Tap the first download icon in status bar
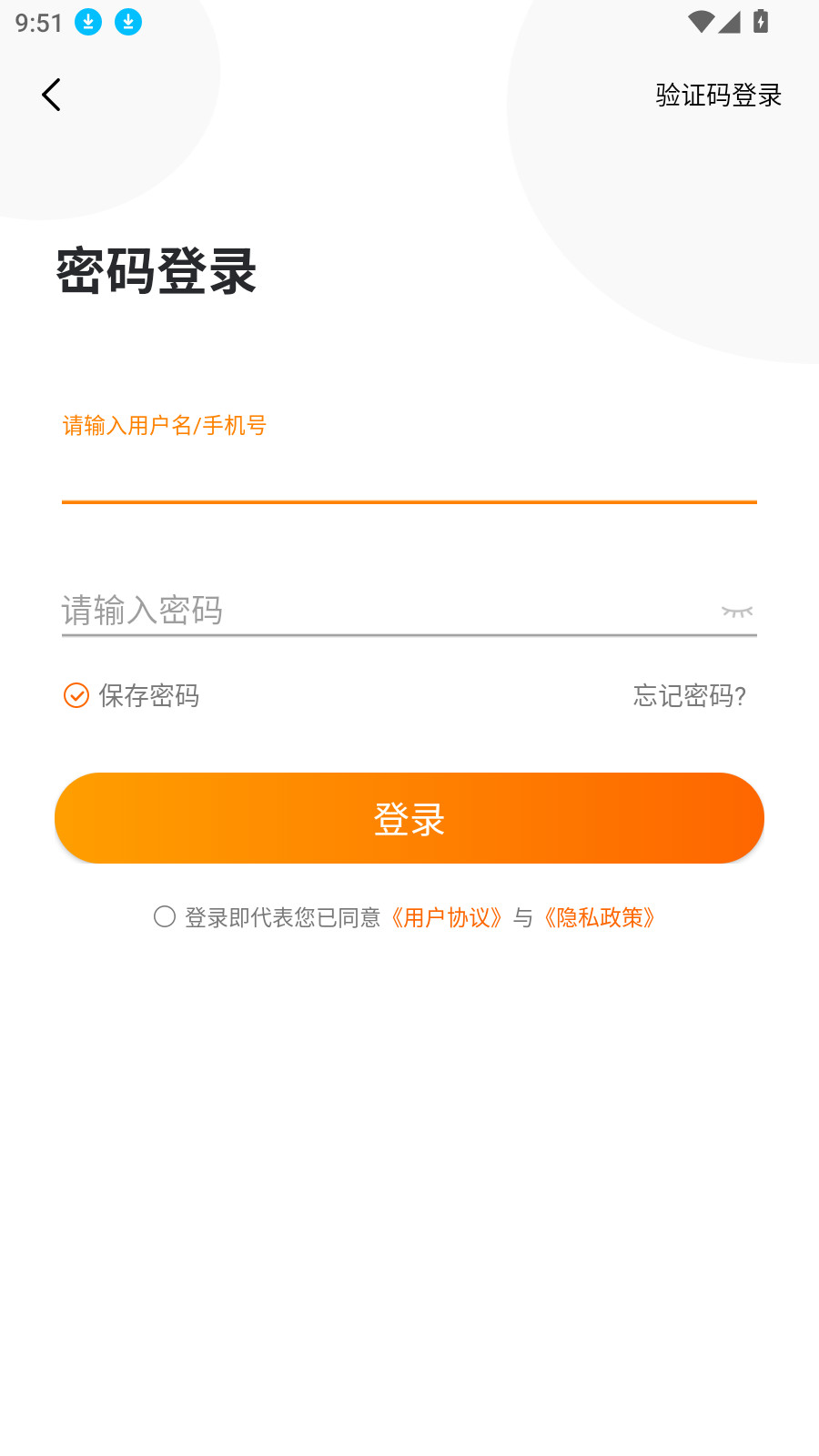 point(88,21)
